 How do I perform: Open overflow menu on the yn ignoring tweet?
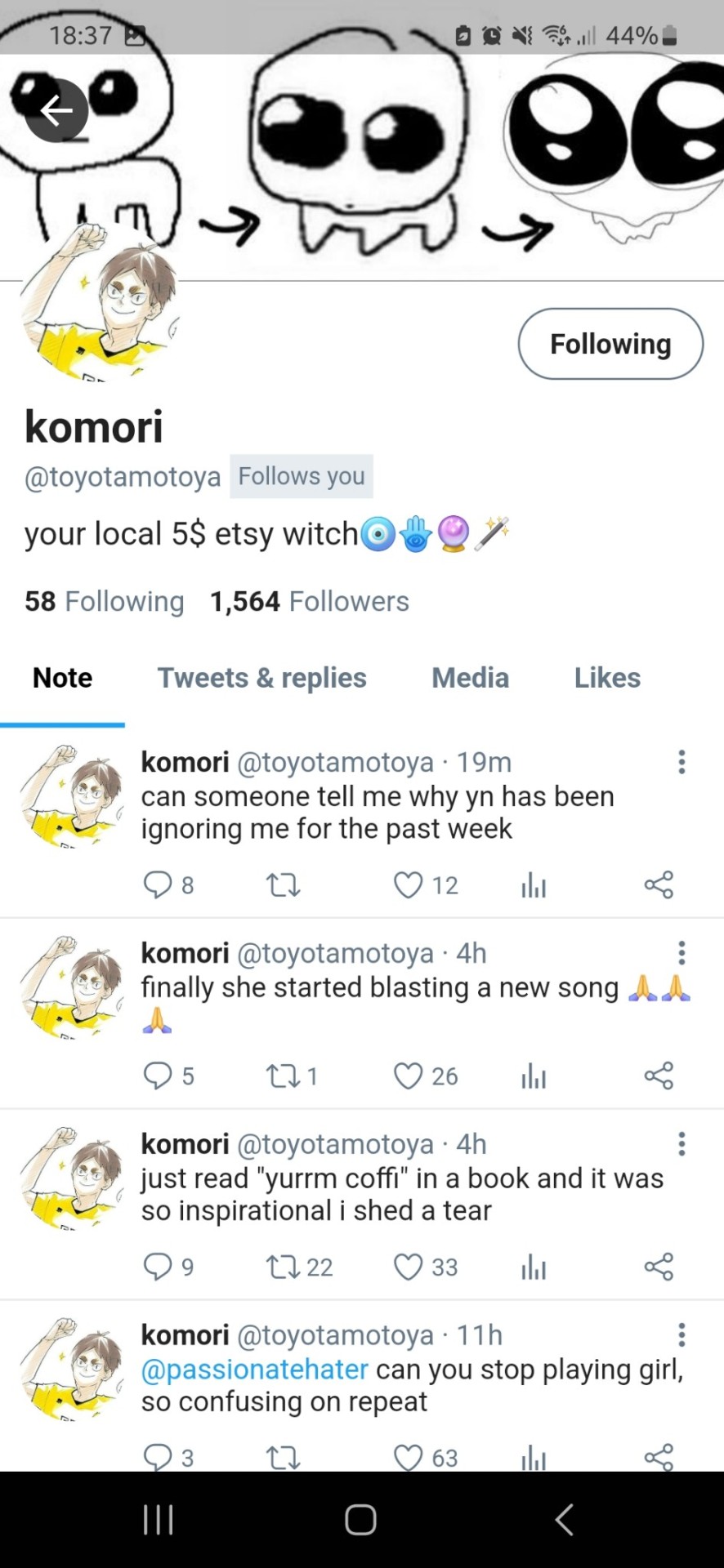click(682, 762)
